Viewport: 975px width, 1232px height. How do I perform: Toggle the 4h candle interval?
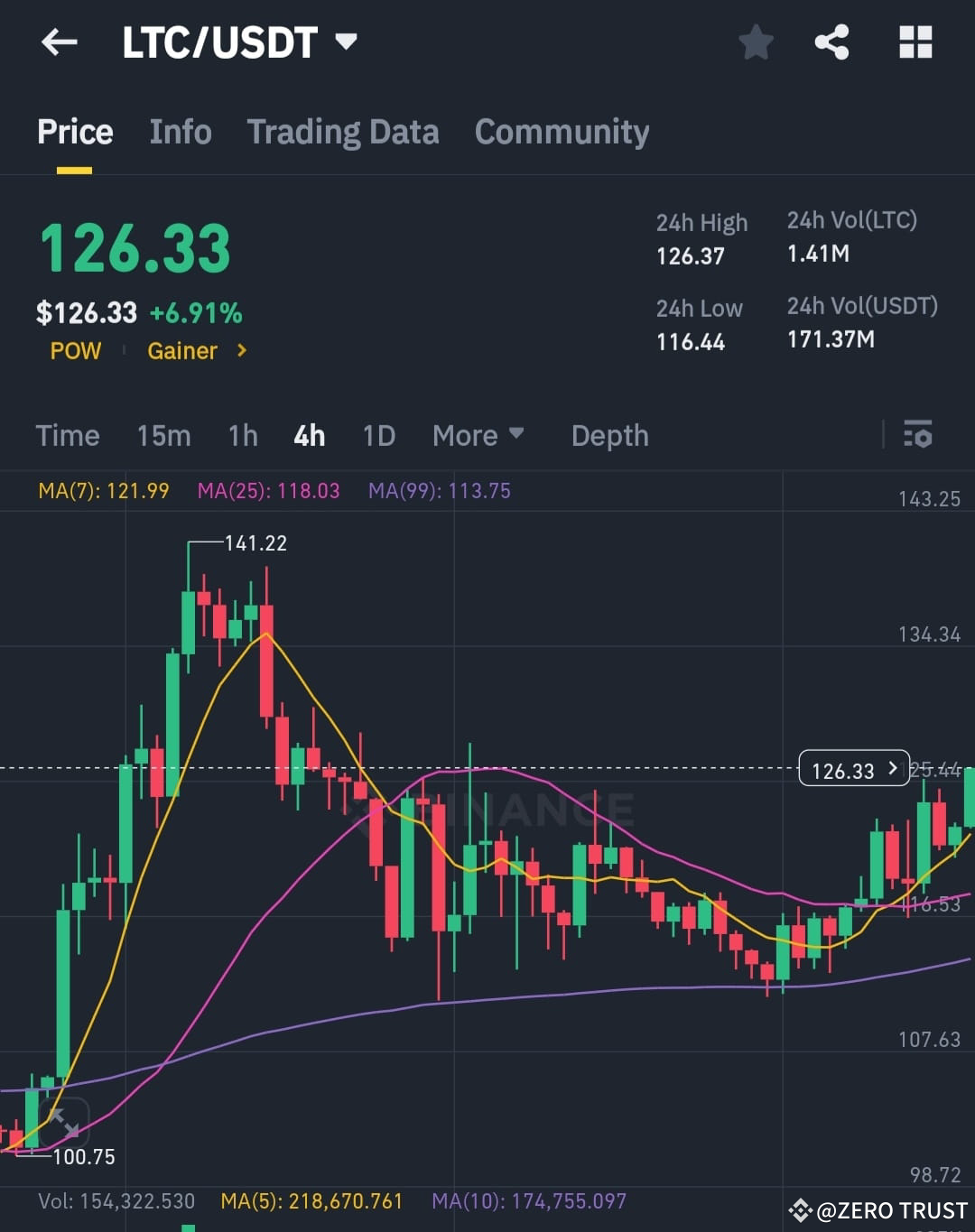click(310, 436)
